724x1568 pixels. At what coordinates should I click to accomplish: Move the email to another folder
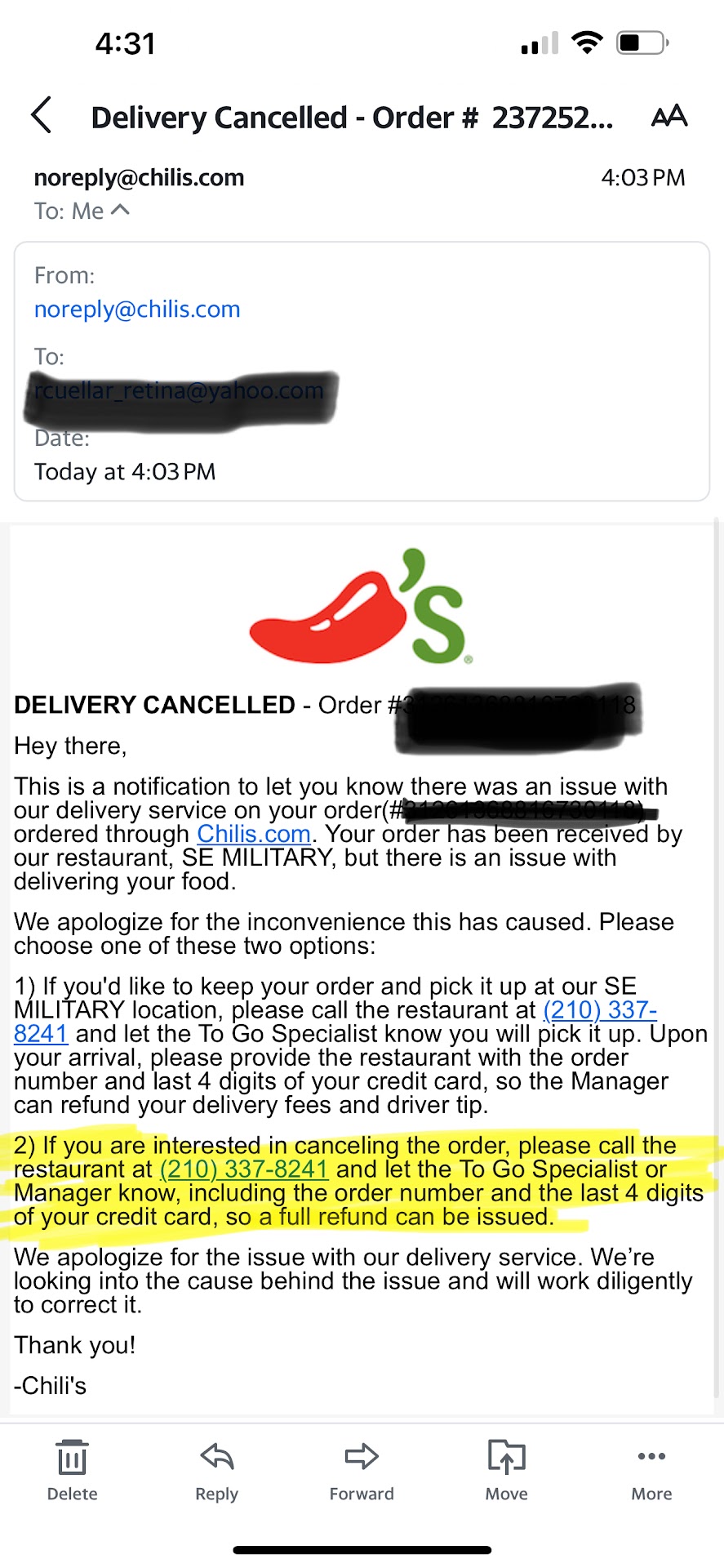506,1470
